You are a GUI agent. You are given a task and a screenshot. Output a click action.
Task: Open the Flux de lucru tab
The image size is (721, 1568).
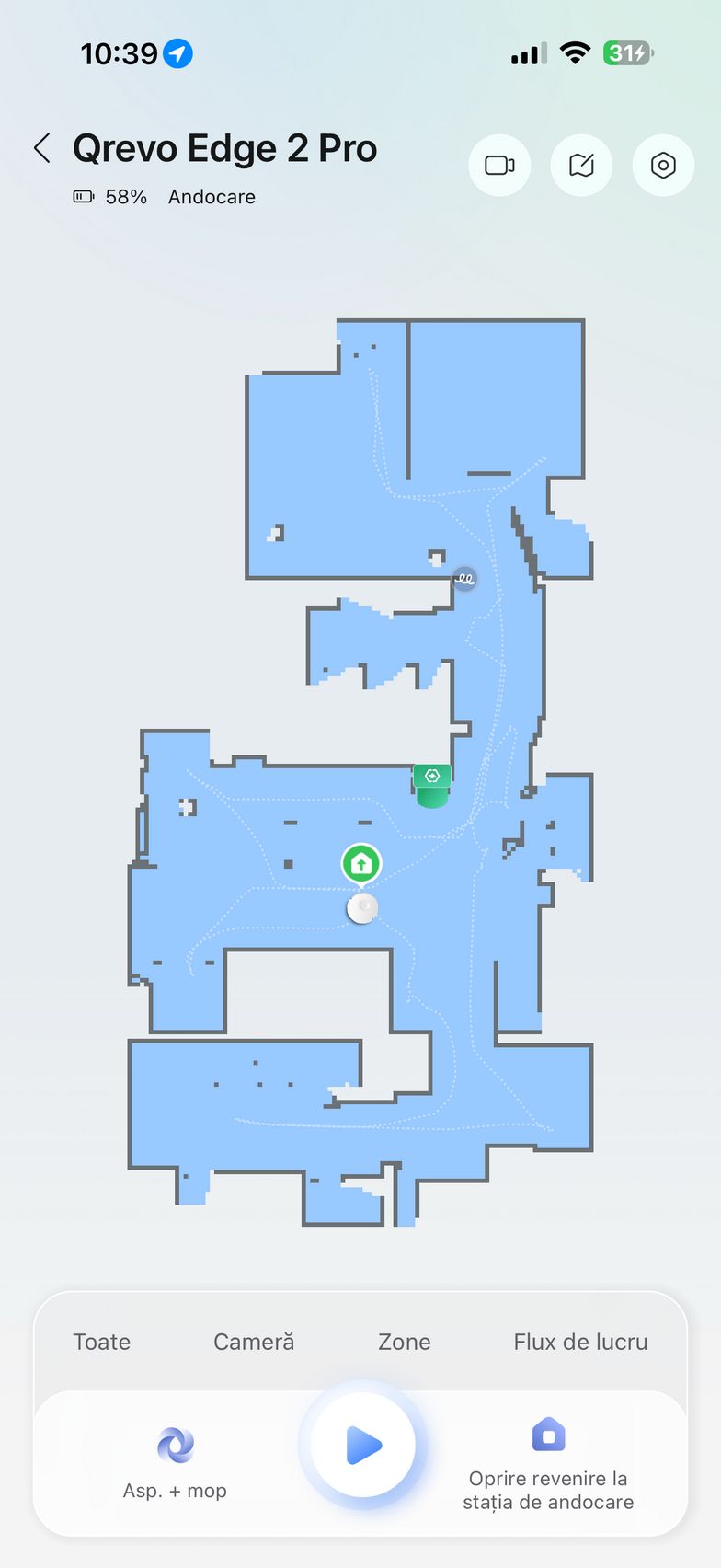(580, 1342)
